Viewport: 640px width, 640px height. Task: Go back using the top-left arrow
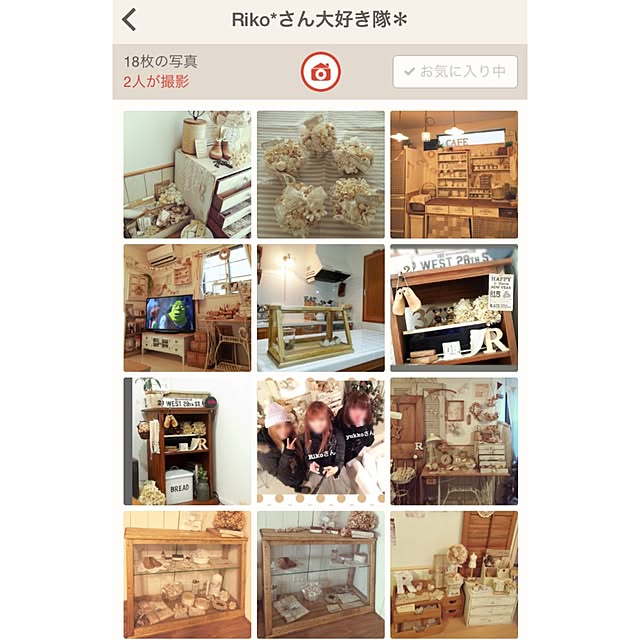pos(130,20)
